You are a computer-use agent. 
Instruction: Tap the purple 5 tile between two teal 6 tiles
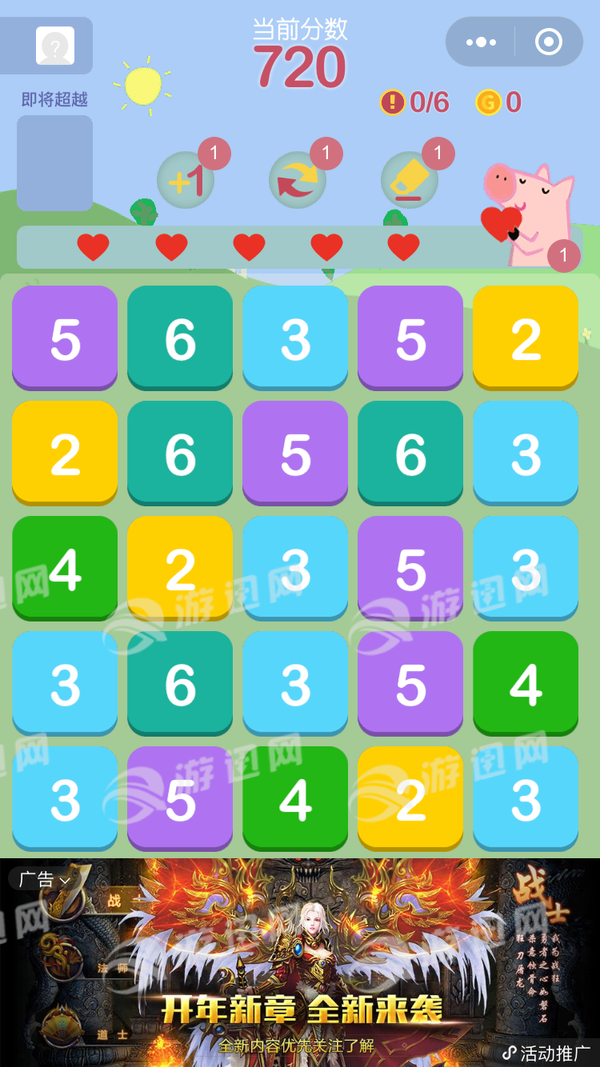pyautogui.click(x=295, y=453)
